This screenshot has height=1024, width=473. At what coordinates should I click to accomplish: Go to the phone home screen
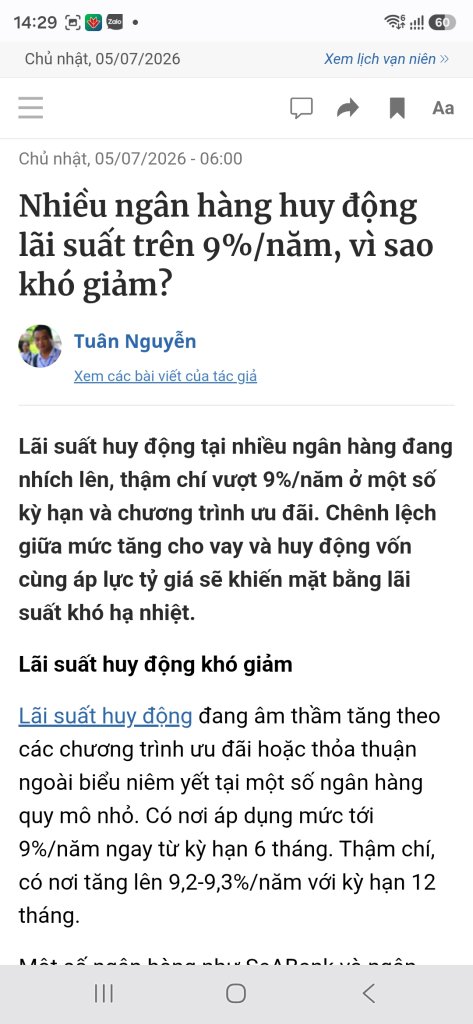(x=236, y=993)
